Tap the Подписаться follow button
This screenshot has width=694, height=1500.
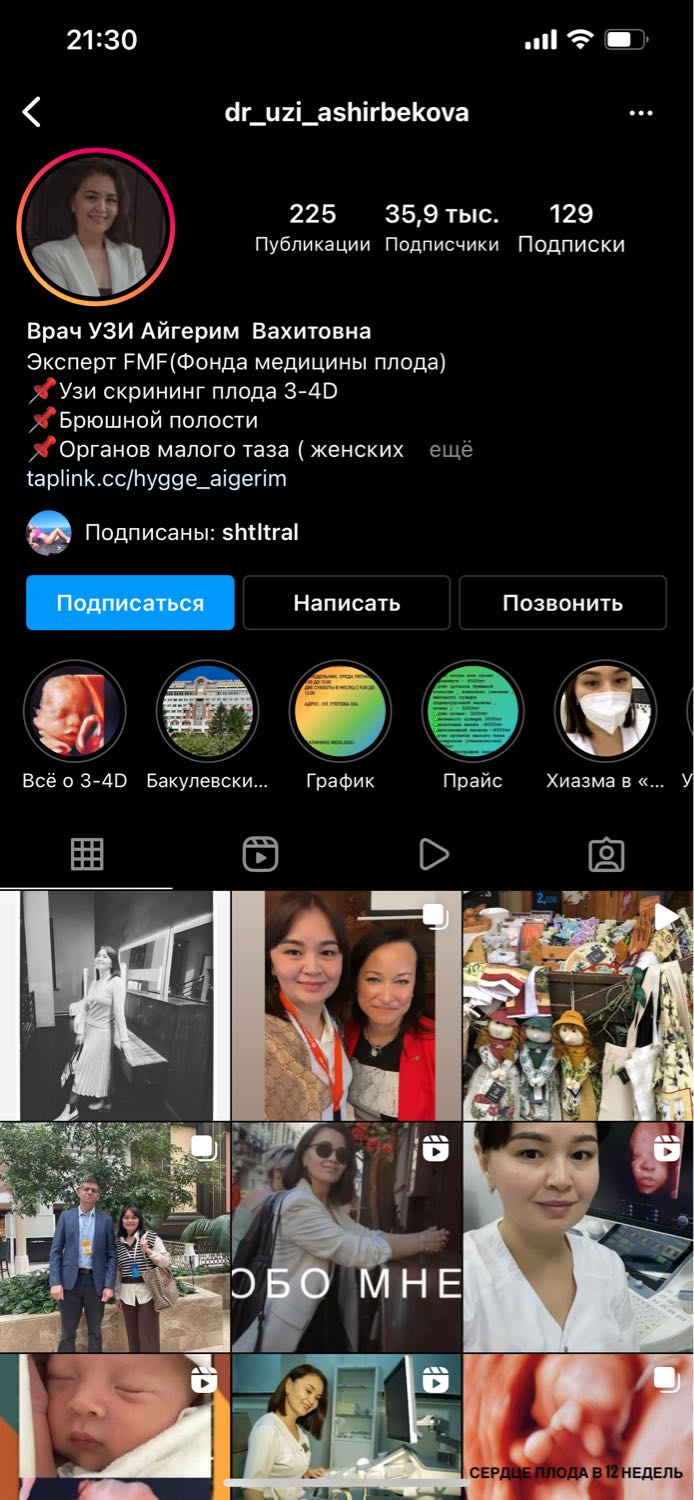click(x=130, y=603)
